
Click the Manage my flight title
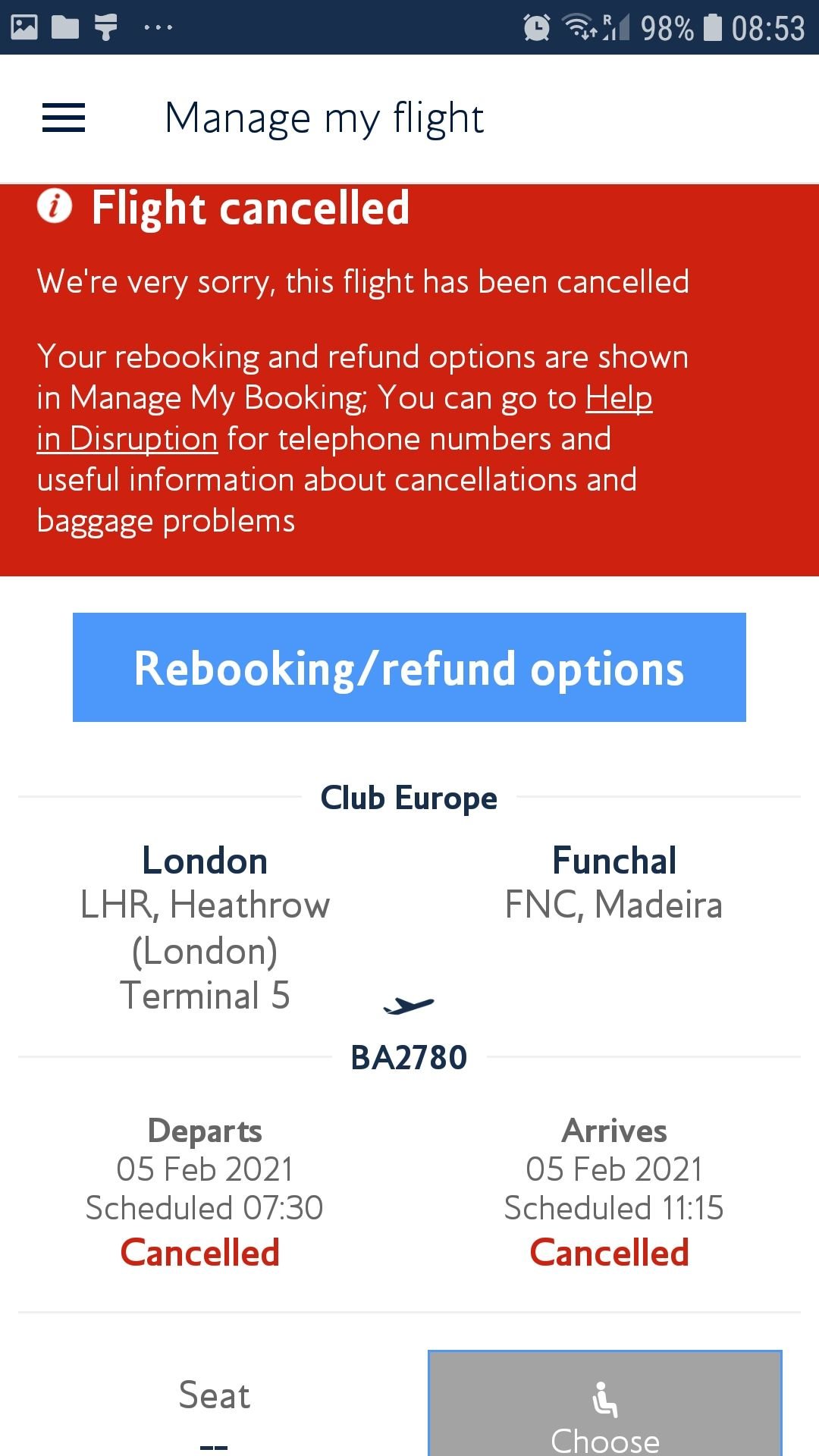coord(325,118)
